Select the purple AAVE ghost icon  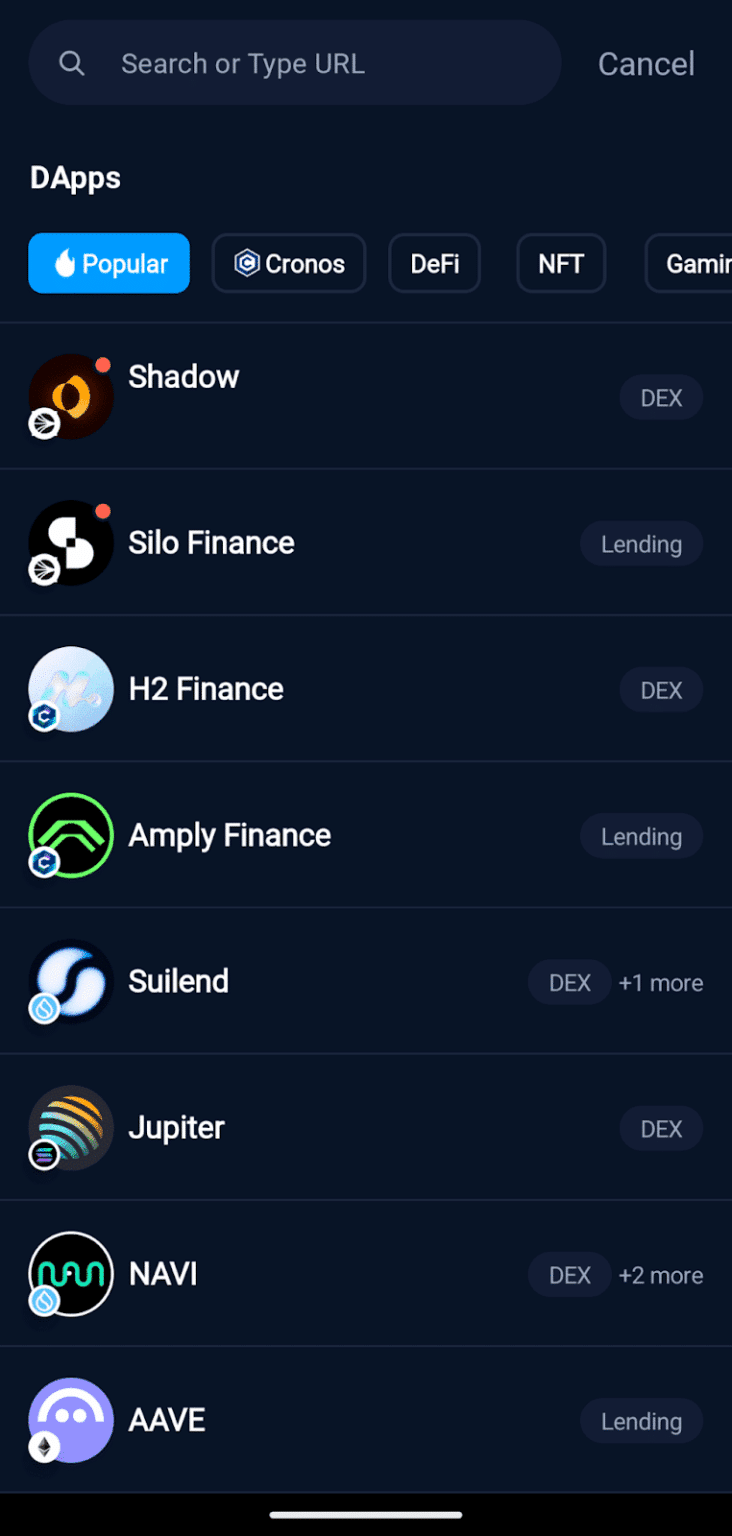71,1420
